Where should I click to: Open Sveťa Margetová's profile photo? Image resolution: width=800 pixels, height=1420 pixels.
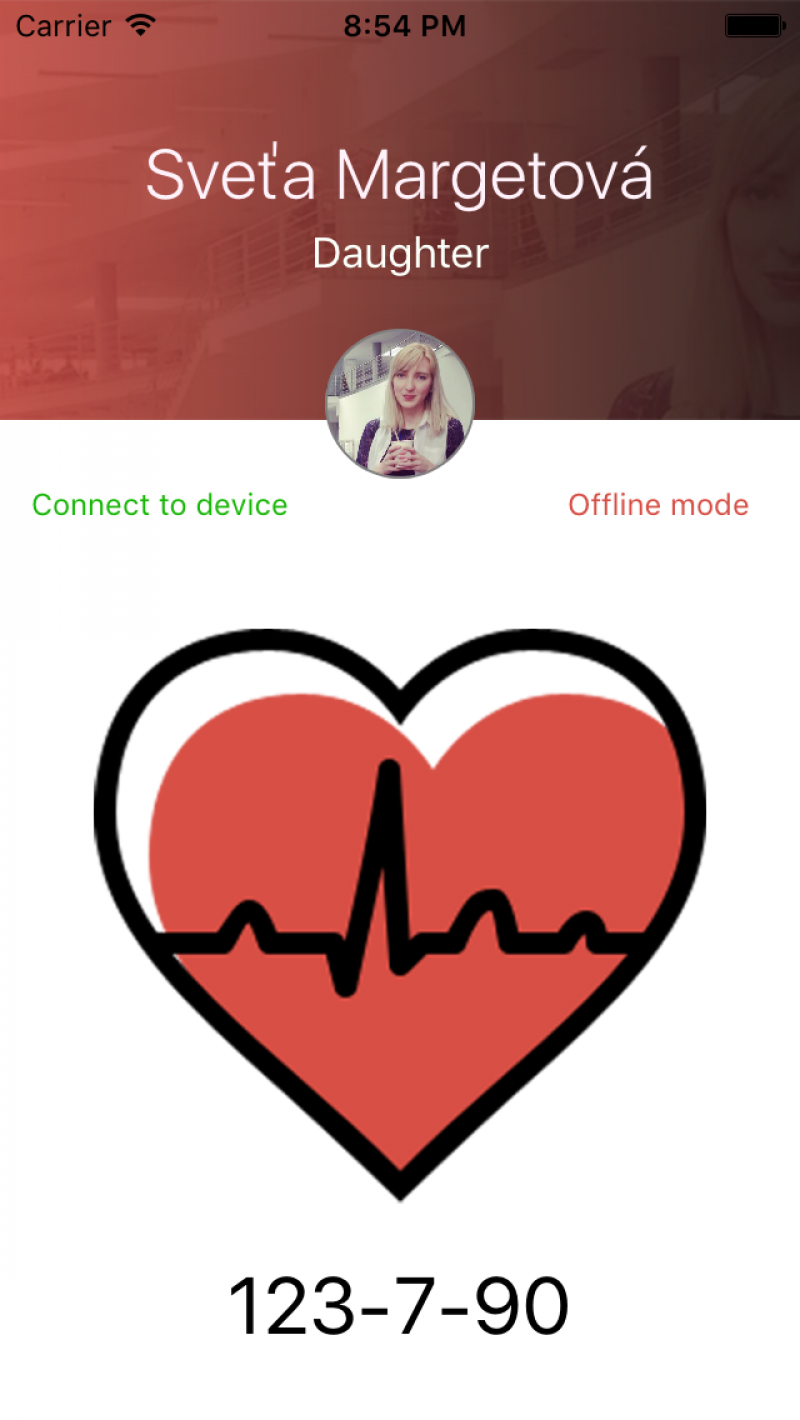(x=400, y=403)
